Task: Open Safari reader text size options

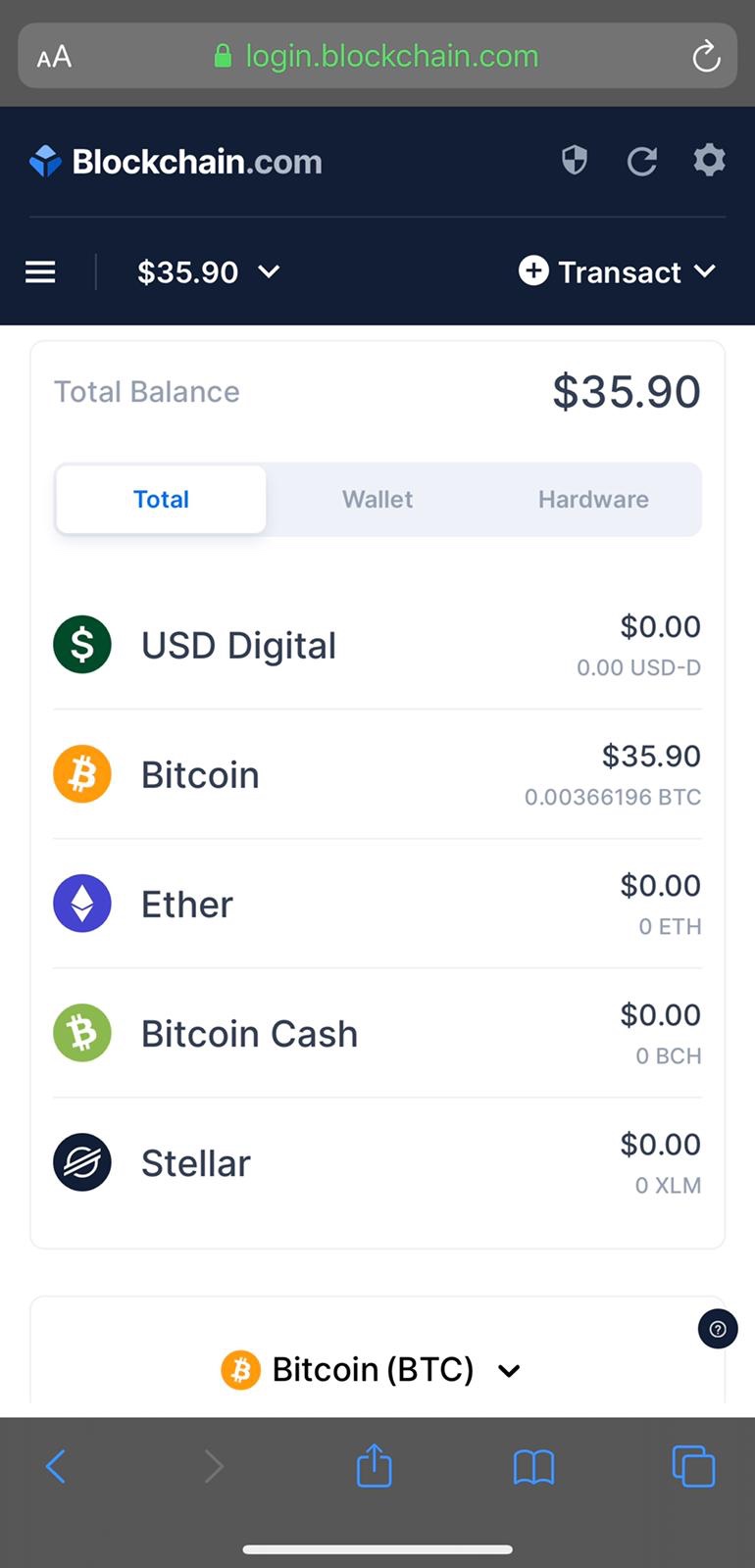Action: click(54, 57)
